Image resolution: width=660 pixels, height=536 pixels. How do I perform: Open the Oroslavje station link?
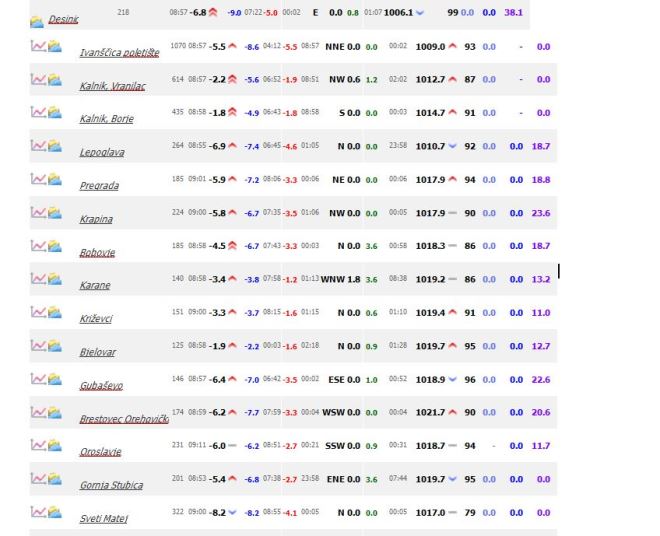coord(100,452)
